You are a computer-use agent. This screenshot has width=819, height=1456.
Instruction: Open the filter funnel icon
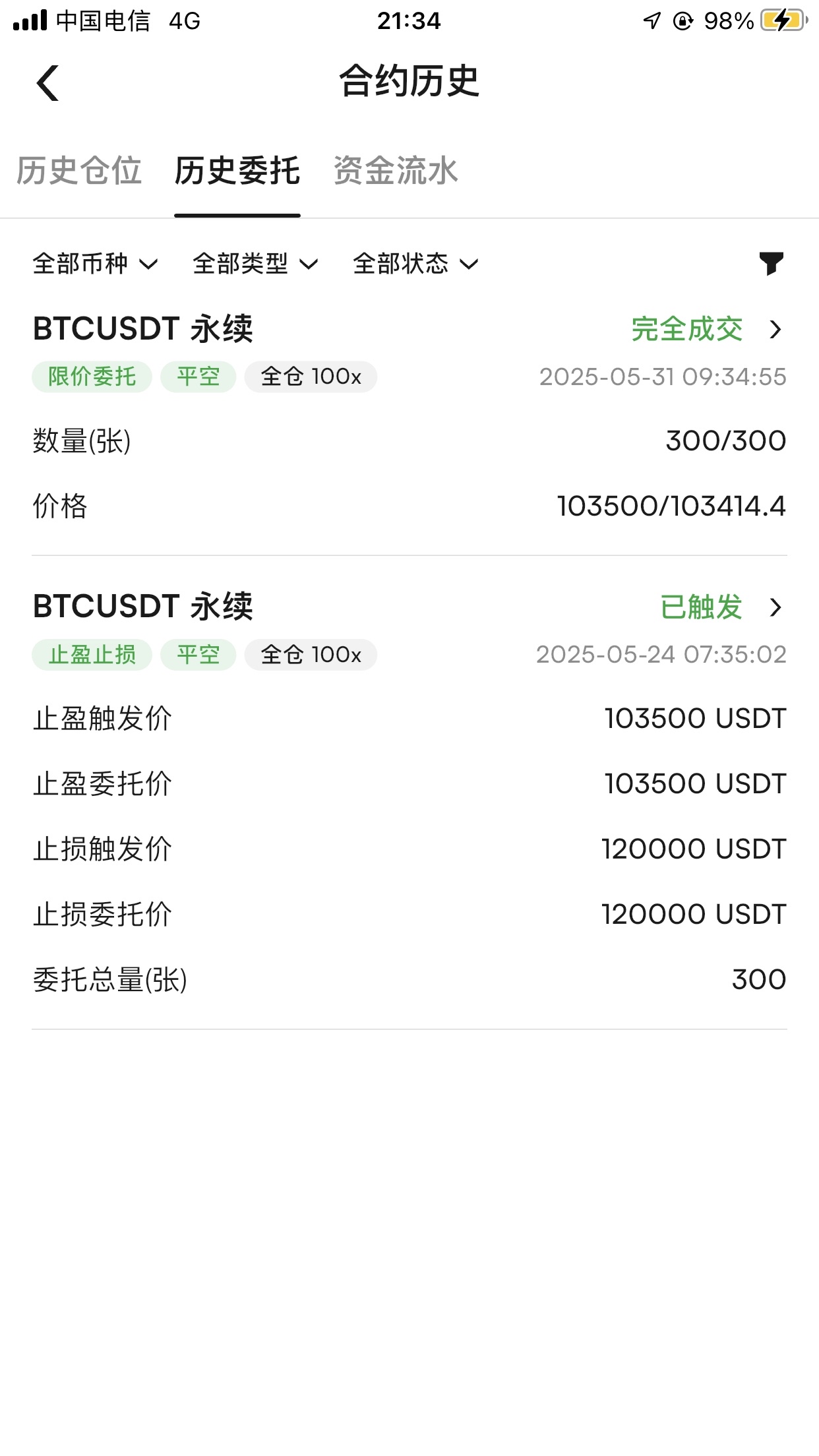point(771,264)
